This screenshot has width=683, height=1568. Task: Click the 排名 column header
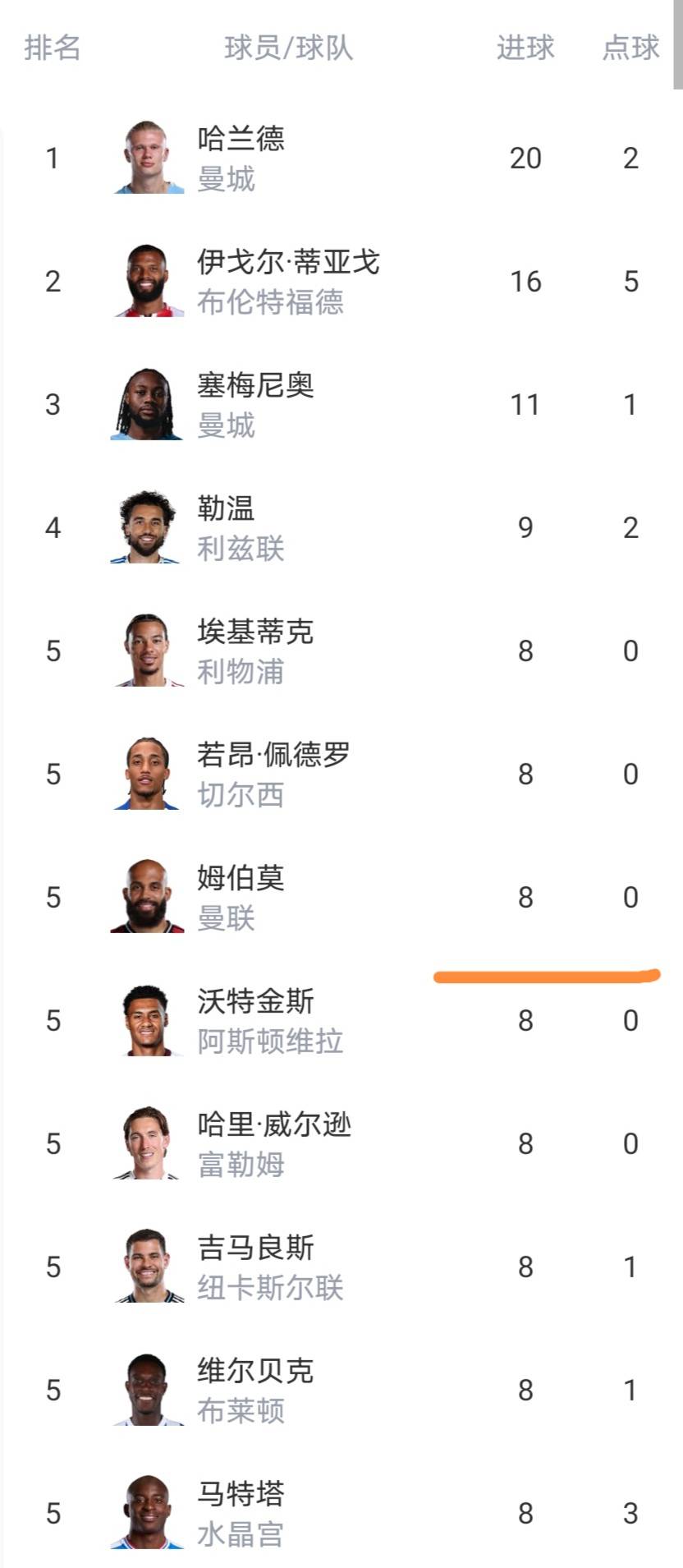pyautogui.click(x=51, y=49)
